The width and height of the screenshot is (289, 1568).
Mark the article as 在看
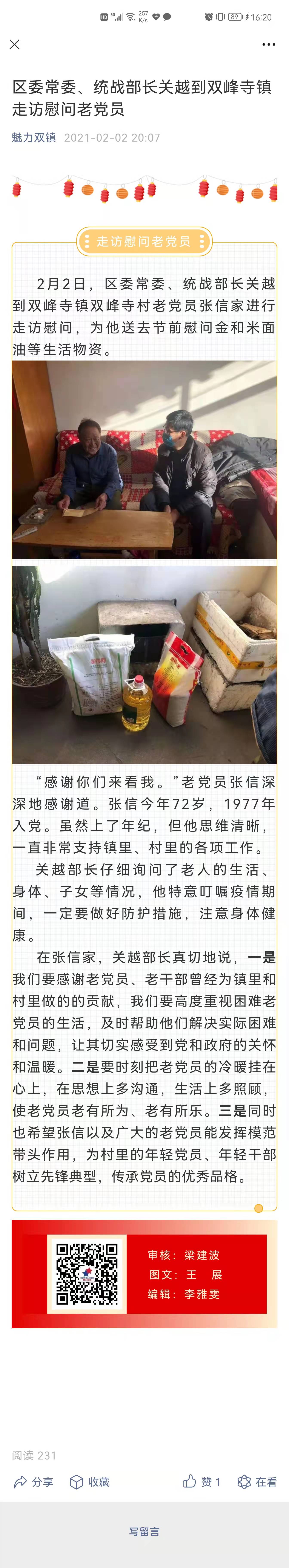coord(257,1482)
